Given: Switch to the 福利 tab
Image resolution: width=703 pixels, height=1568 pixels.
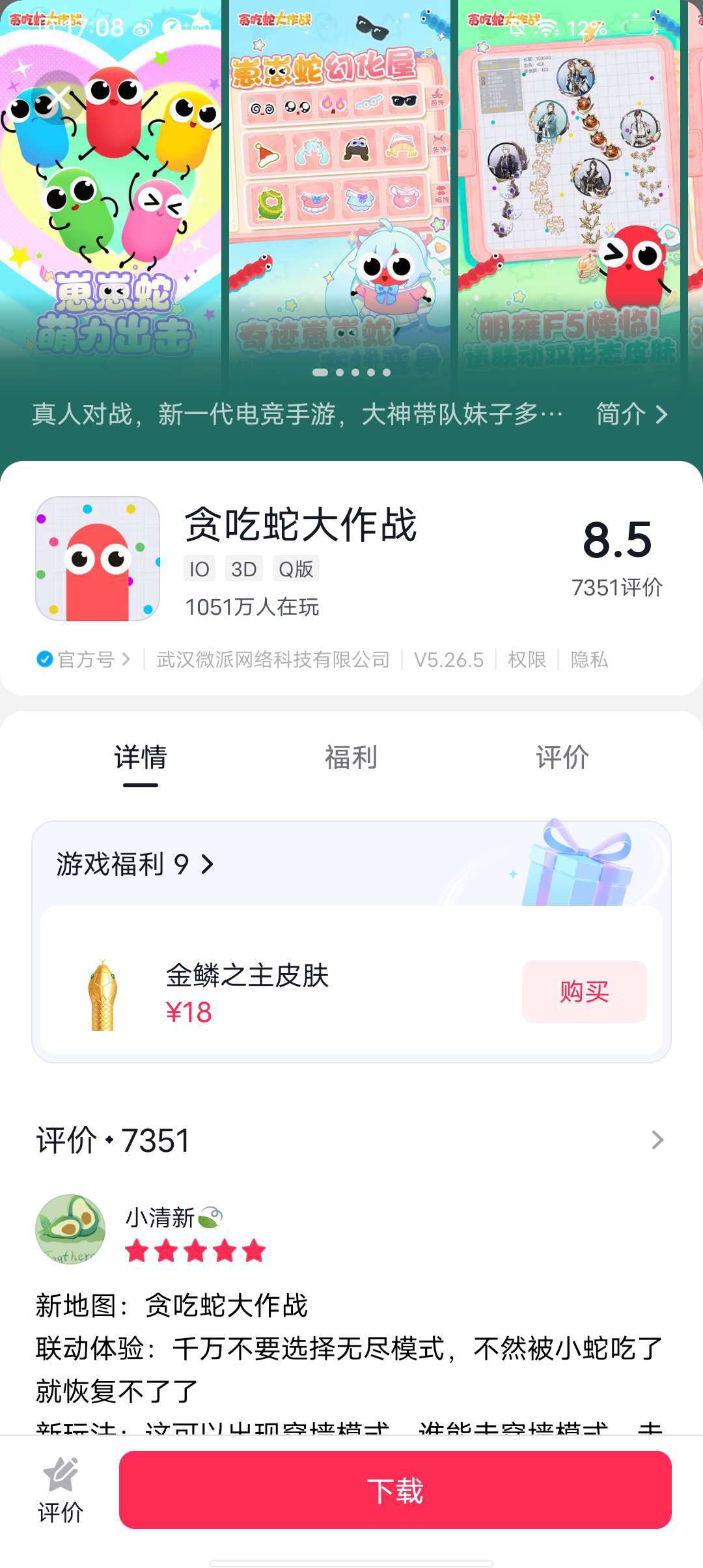Looking at the screenshot, I should pos(351,758).
